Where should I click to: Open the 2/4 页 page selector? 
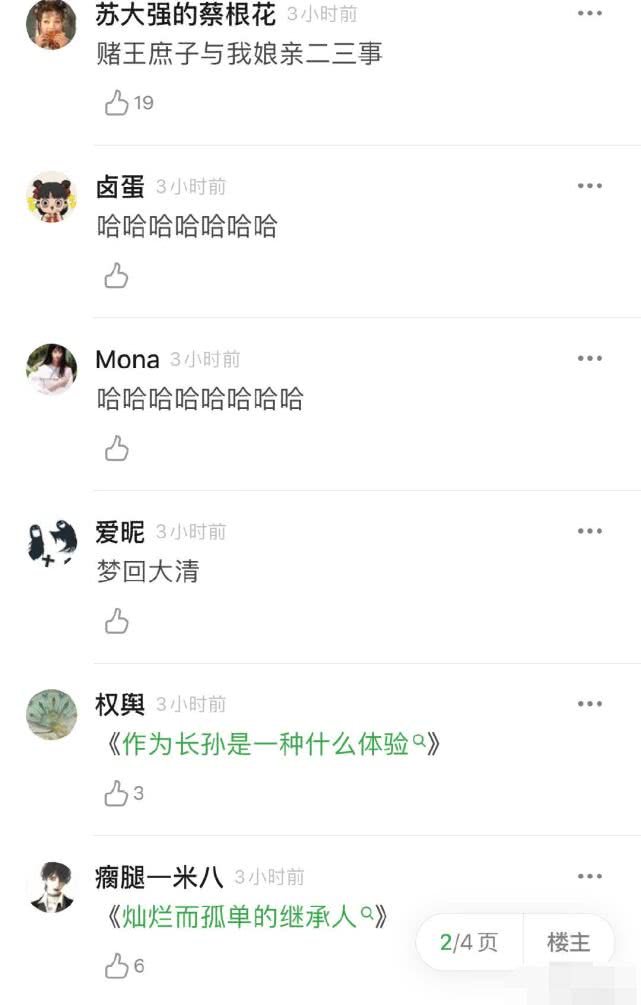[468, 942]
